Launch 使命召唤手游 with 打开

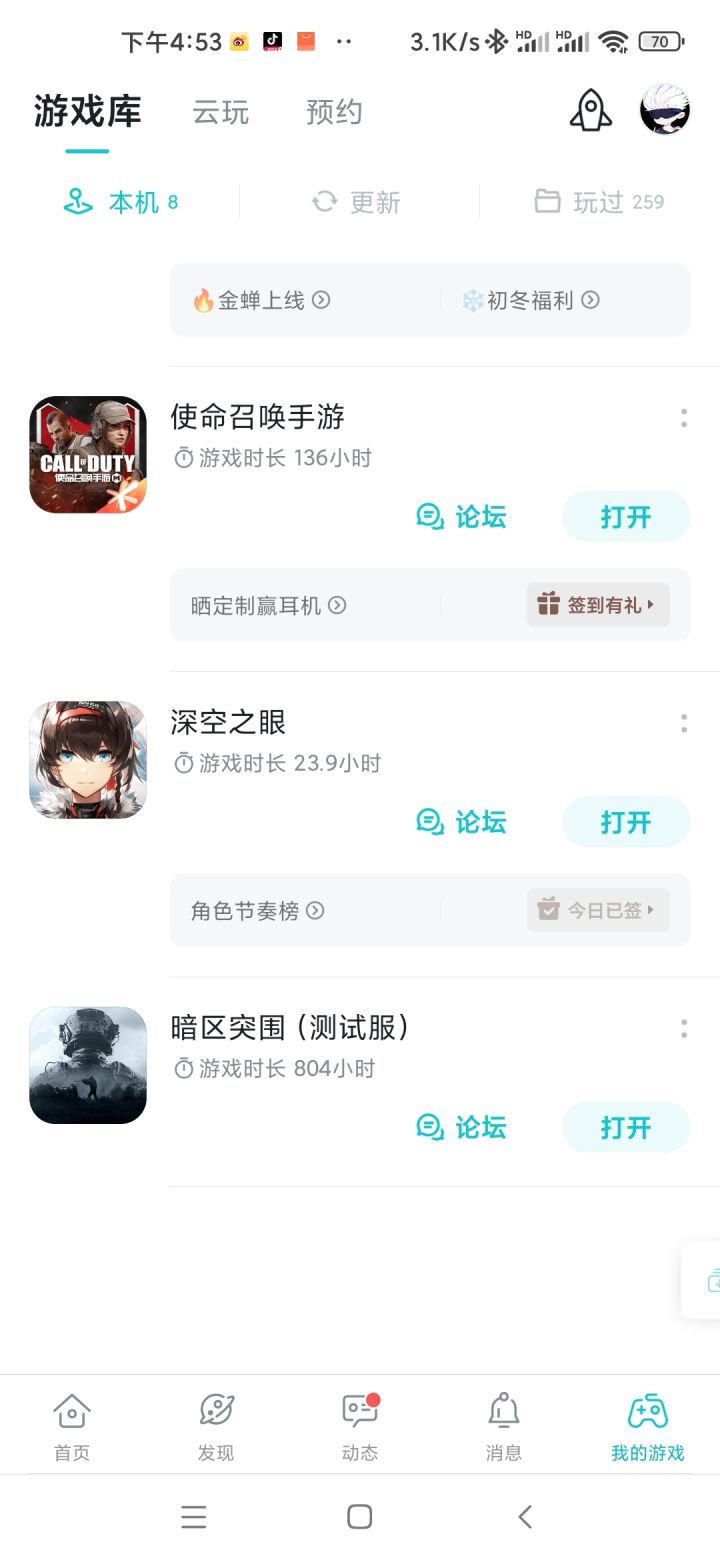[626, 517]
